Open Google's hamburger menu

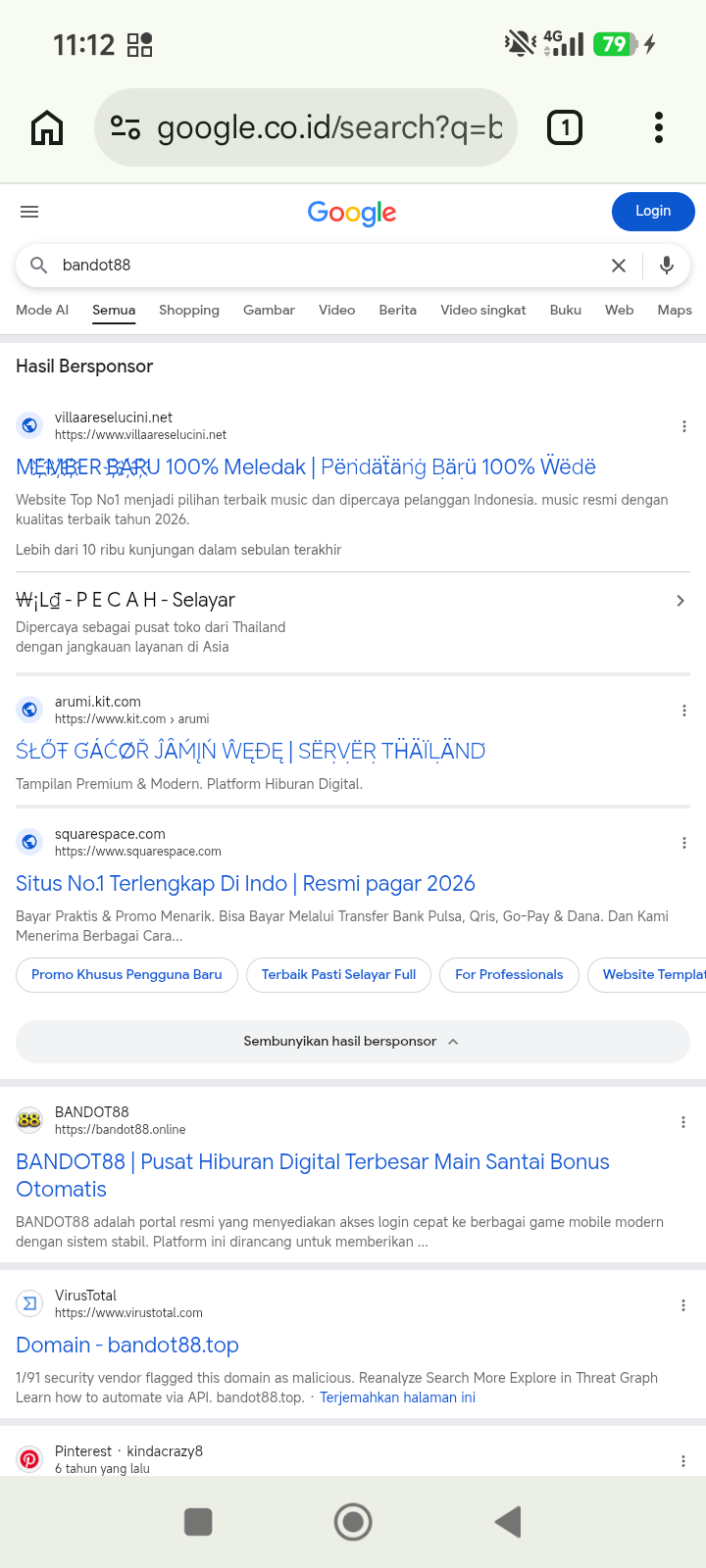click(29, 212)
